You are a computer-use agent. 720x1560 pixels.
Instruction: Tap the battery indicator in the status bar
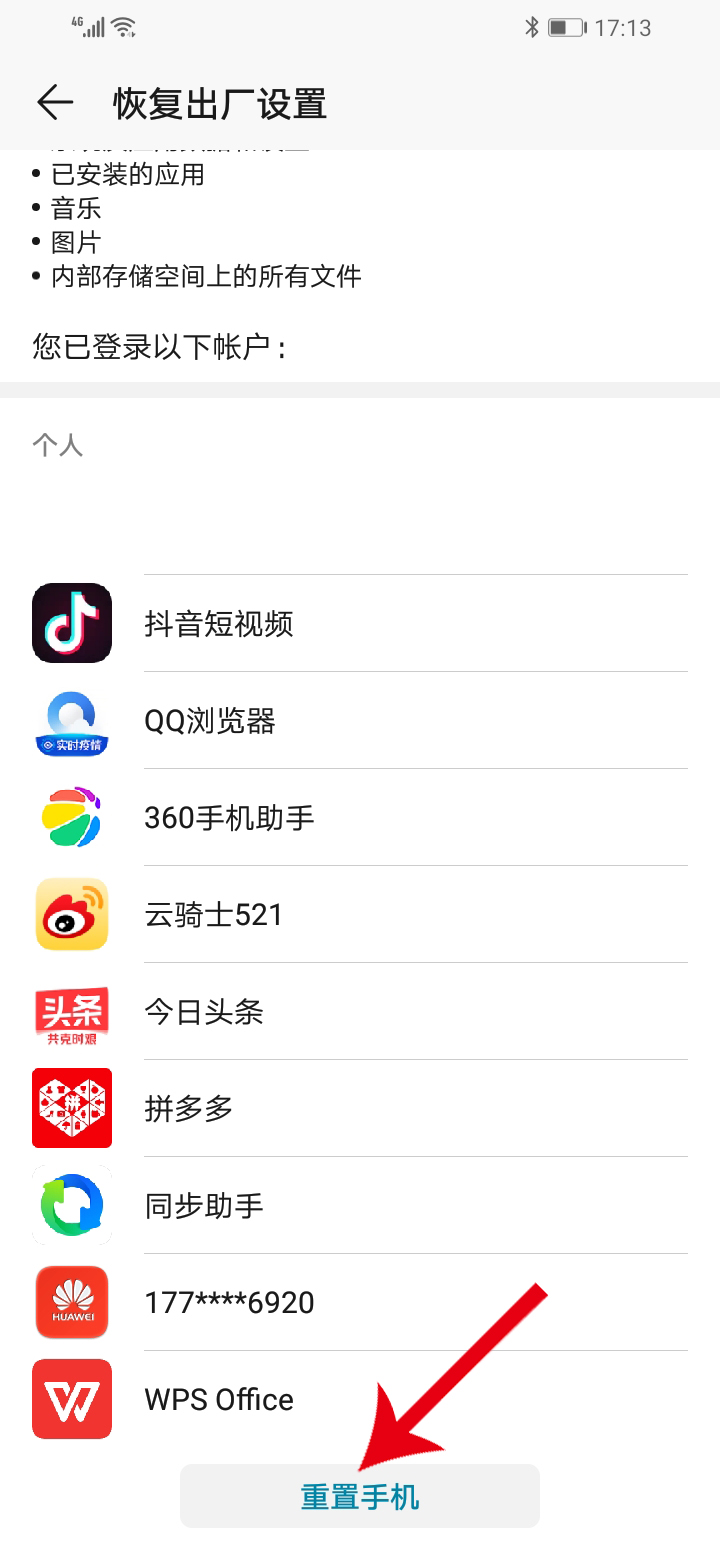tap(565, 28)
